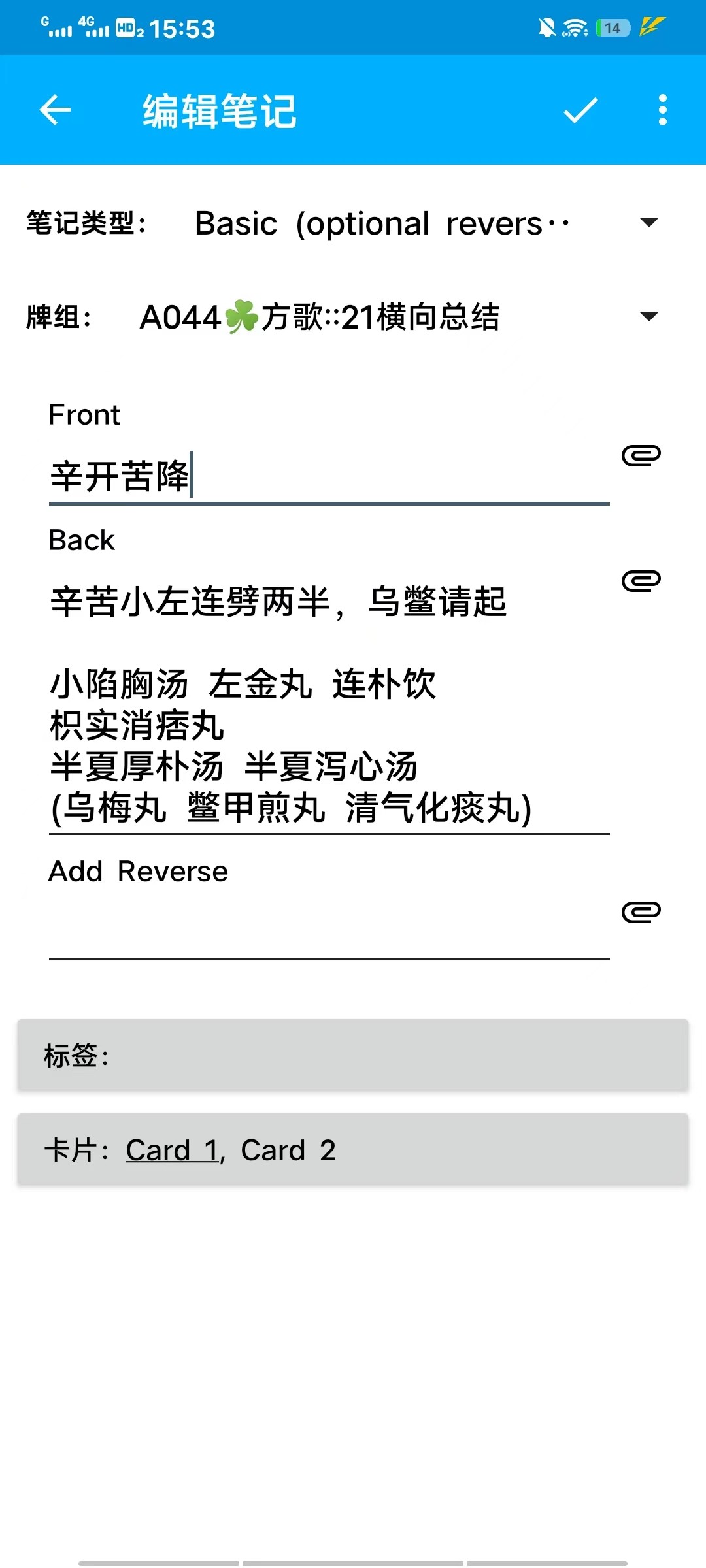Attach media to the Front field
This screenshot has height=1568, width=706.
(641, 455)
